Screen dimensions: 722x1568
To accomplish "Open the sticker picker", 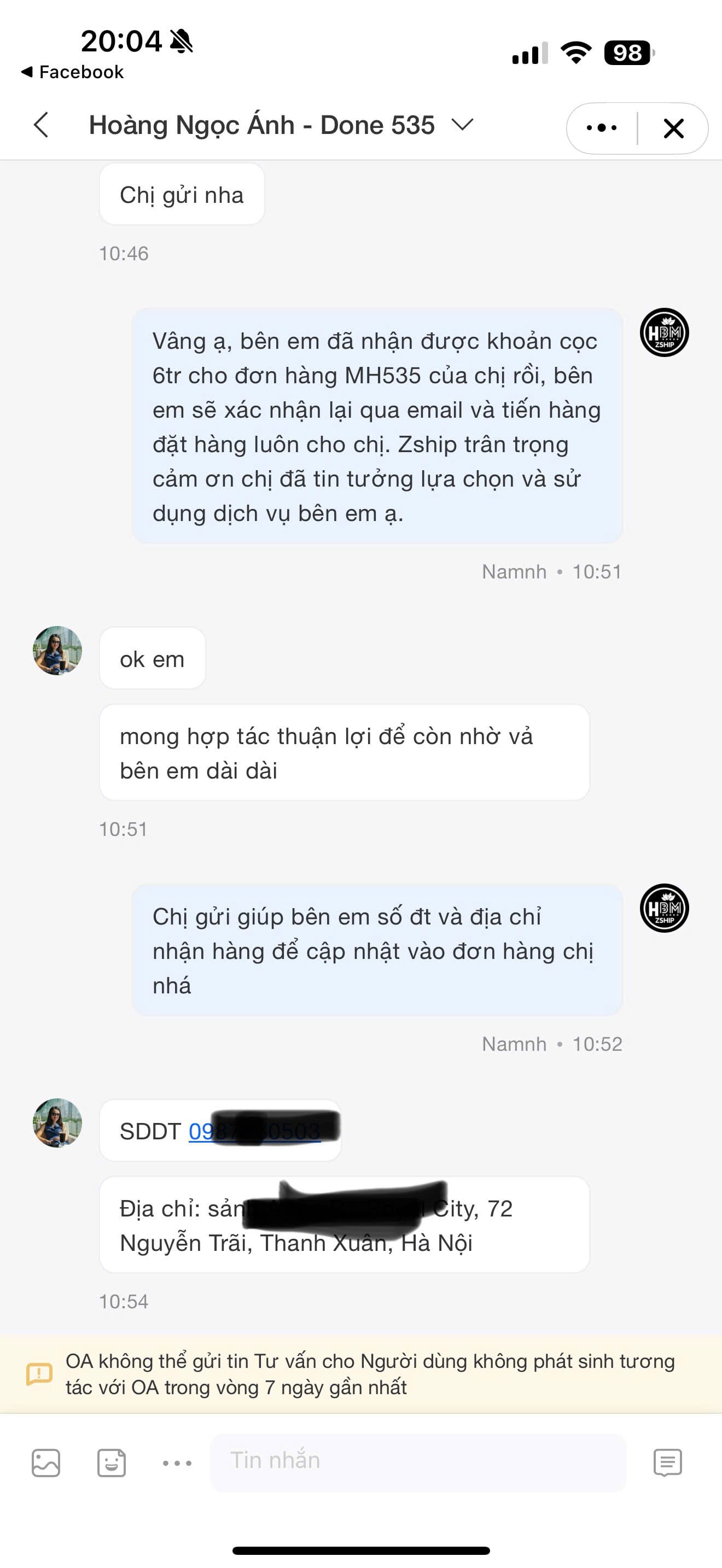I will point(112,1462).
